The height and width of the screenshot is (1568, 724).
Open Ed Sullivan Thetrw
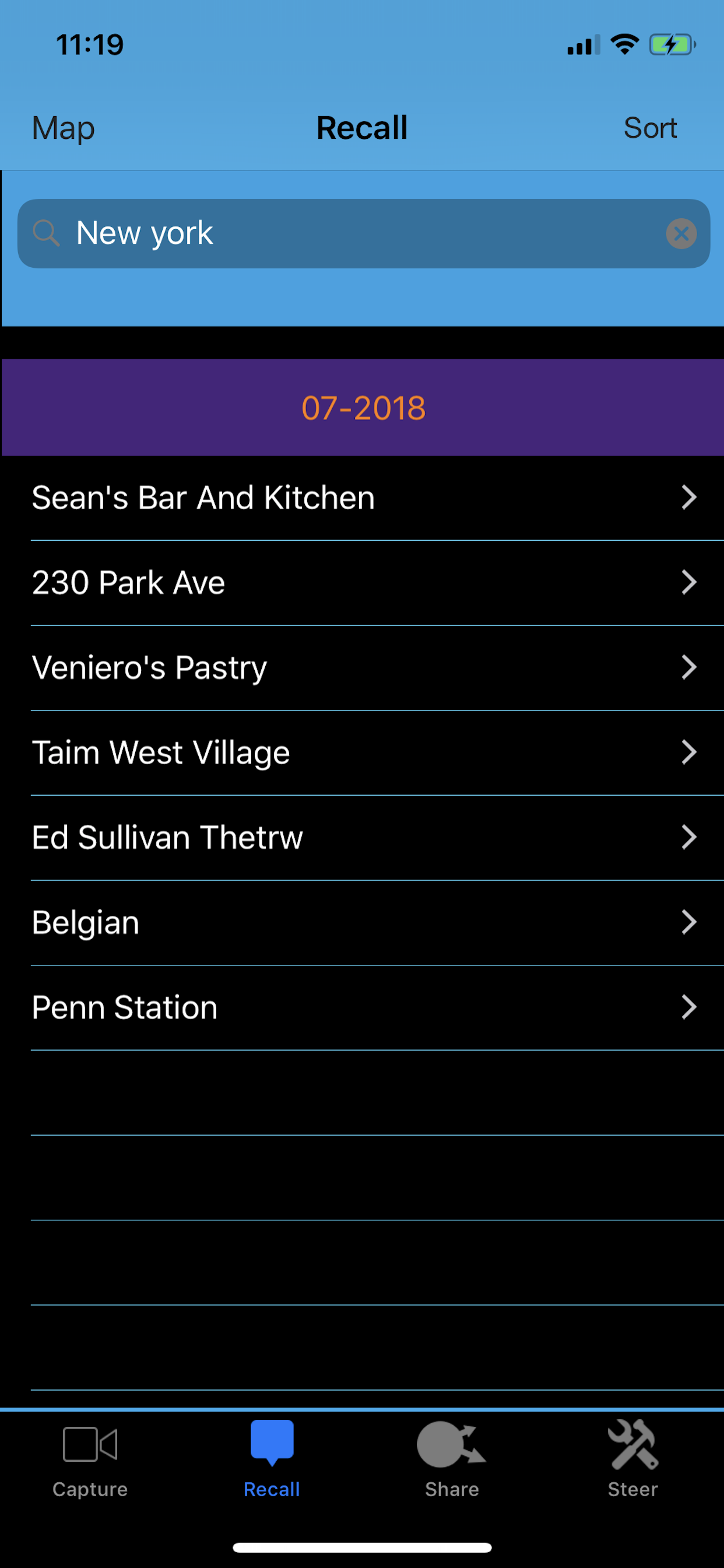pos(363,838)
